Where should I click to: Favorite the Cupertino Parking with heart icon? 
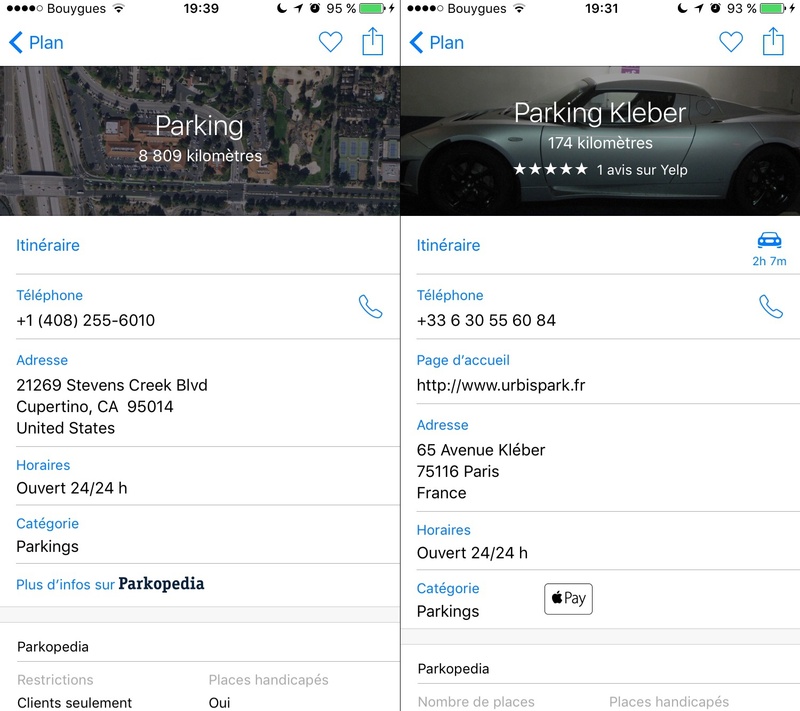[330, 42]
